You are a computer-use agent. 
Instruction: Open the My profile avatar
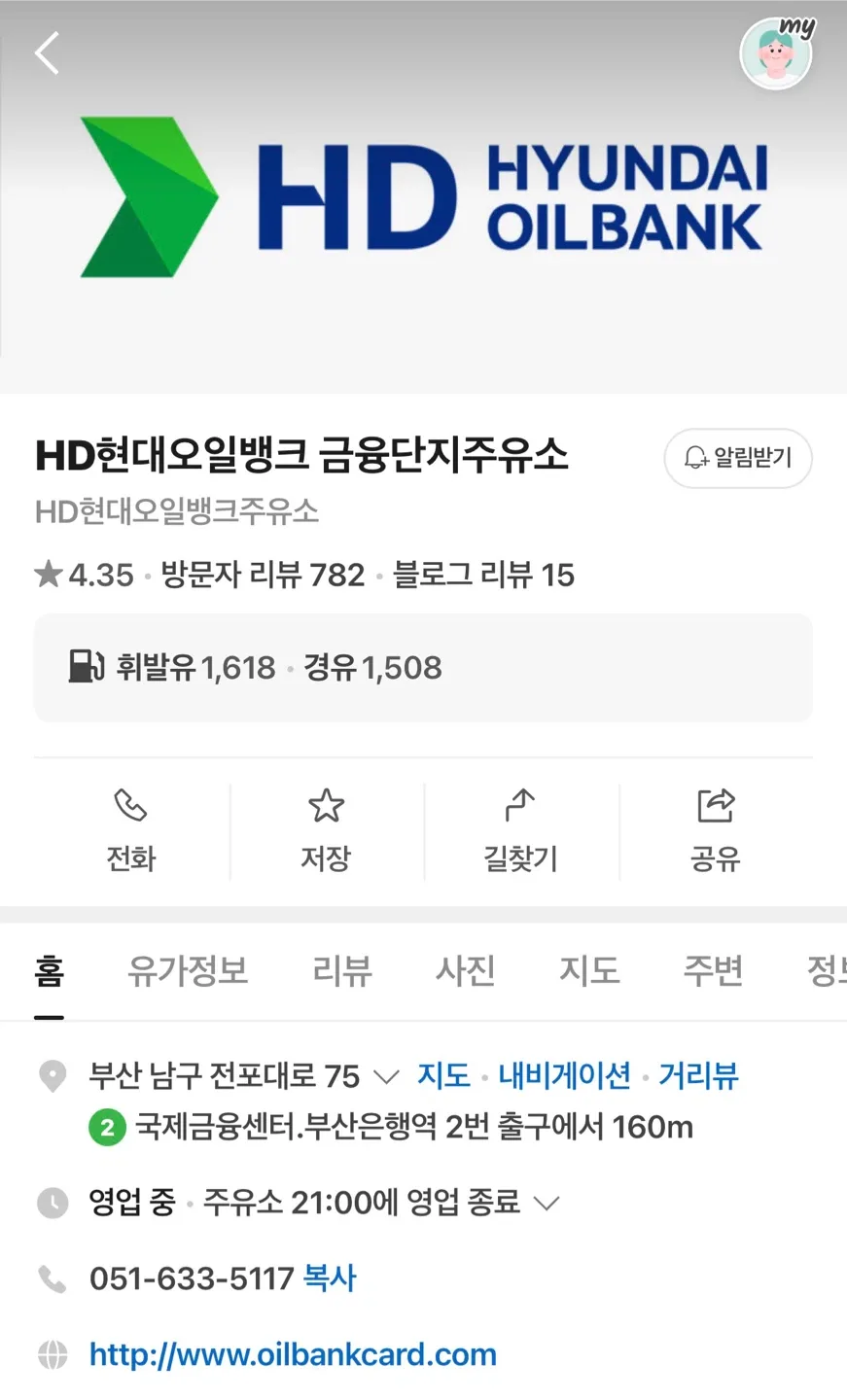coord(777,53)
